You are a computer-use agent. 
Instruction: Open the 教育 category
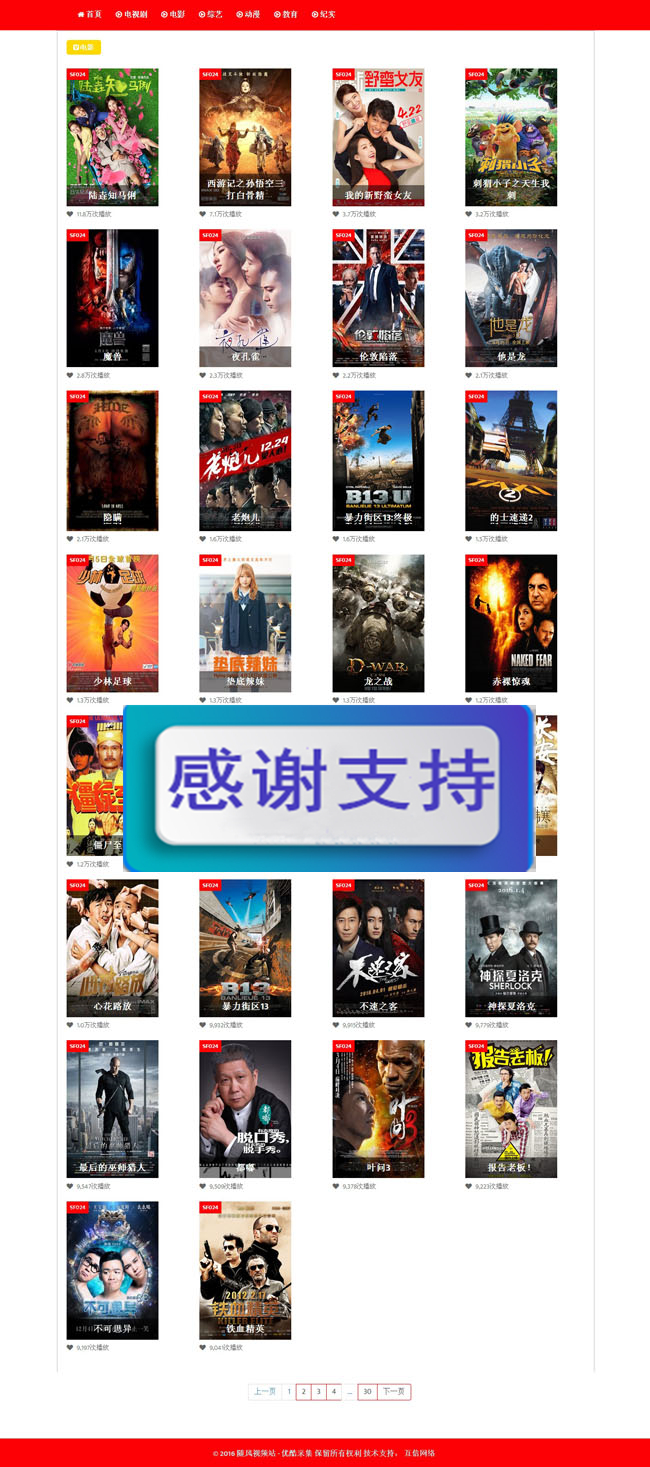[286, 15]
